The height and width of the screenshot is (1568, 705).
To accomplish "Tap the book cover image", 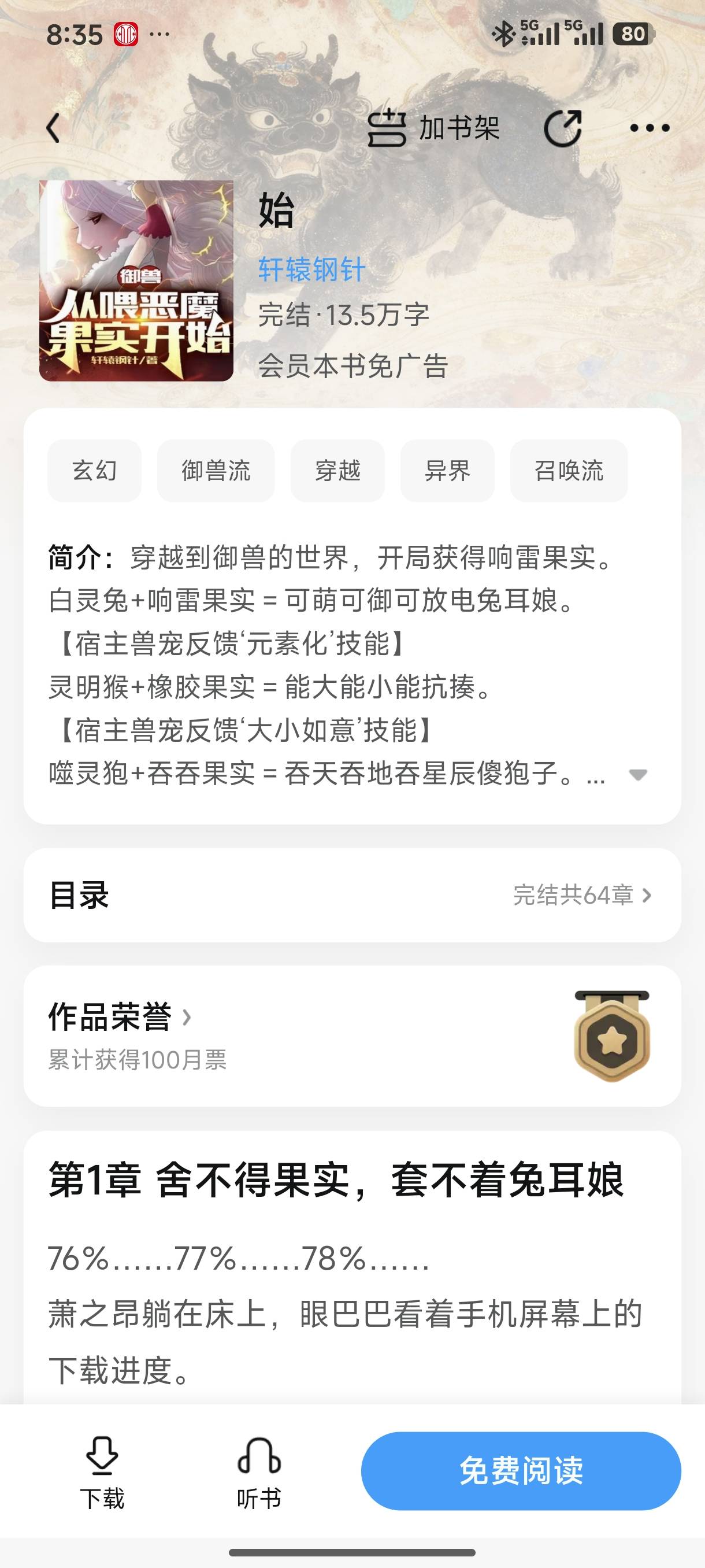I will coord(136,280).
